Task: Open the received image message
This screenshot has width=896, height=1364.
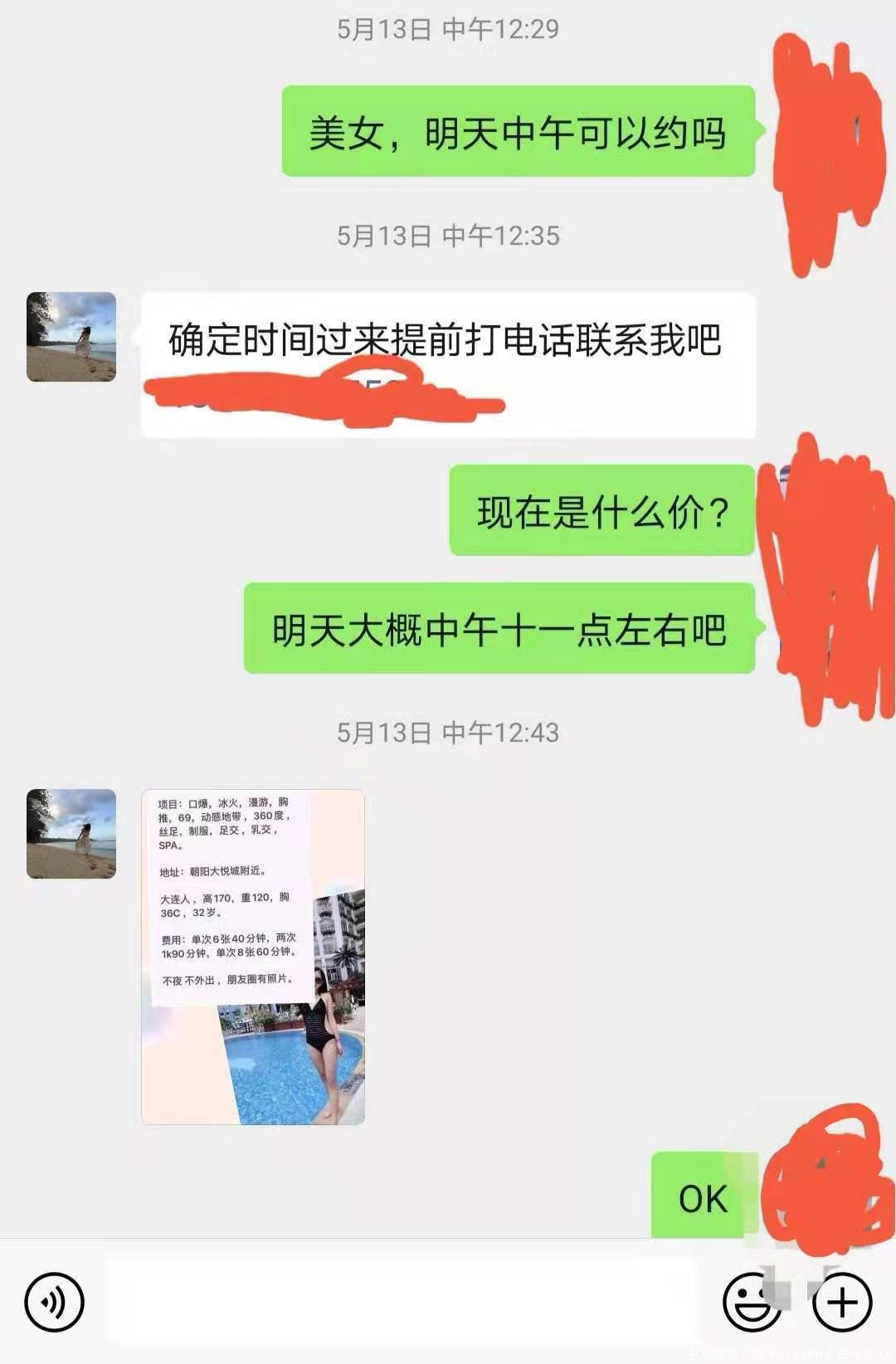Action: pos(253,957)
